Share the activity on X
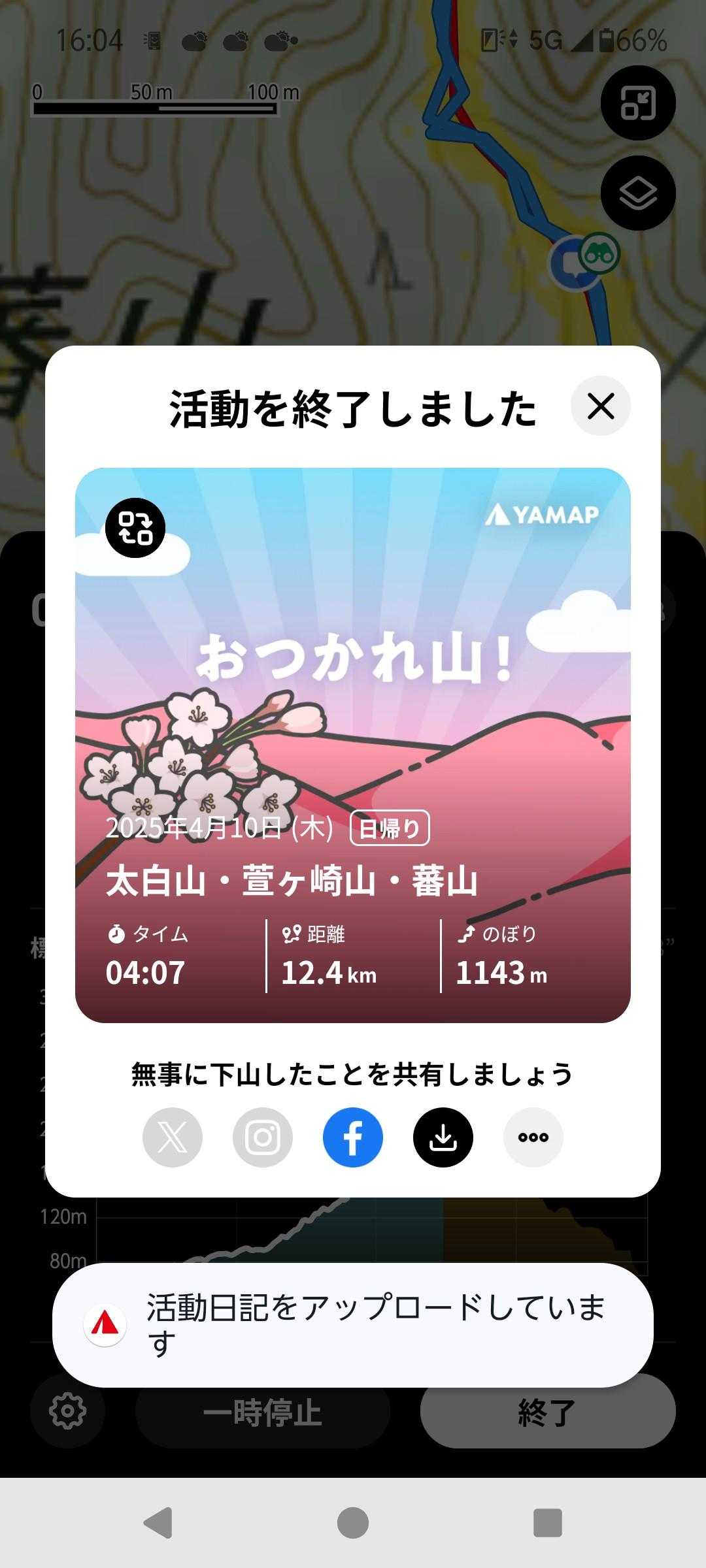Viewport: 706px width, 1568px height. (173, 1137)
